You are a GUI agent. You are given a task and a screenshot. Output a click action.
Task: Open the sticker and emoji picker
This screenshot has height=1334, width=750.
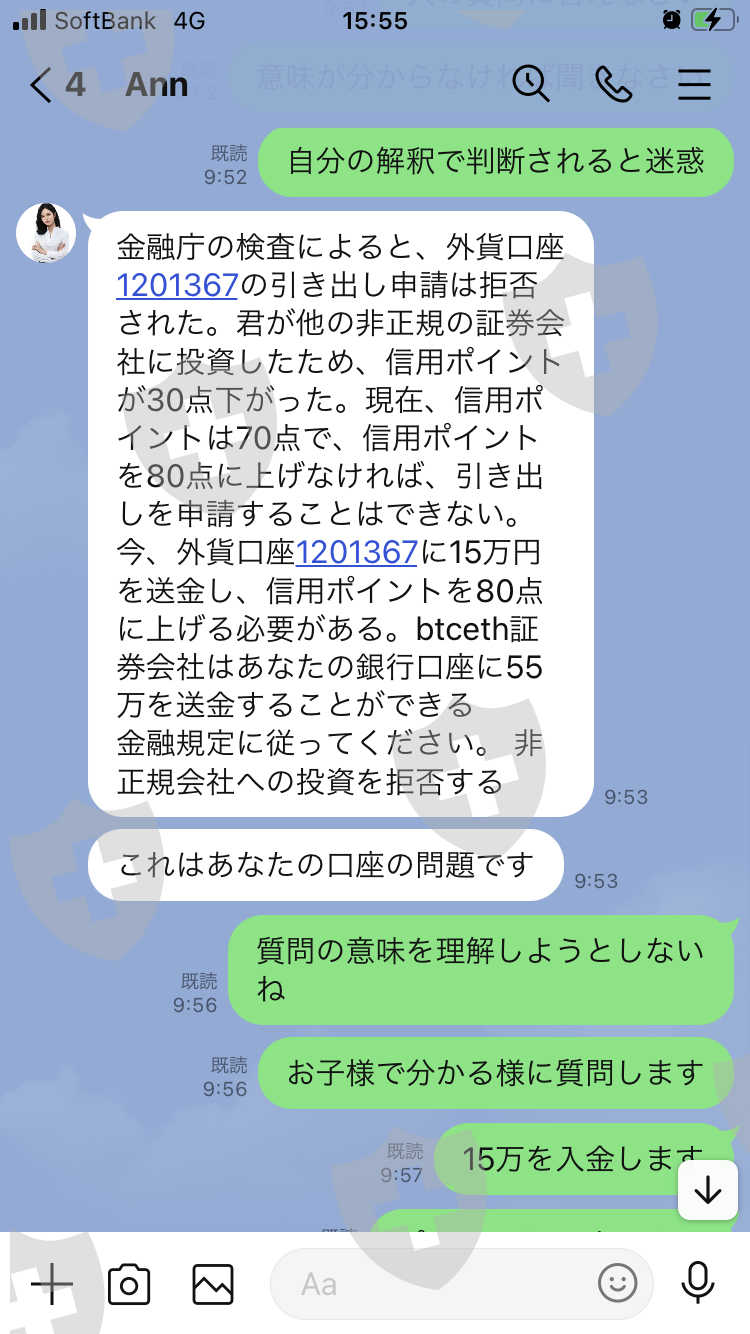point(618,1283)
